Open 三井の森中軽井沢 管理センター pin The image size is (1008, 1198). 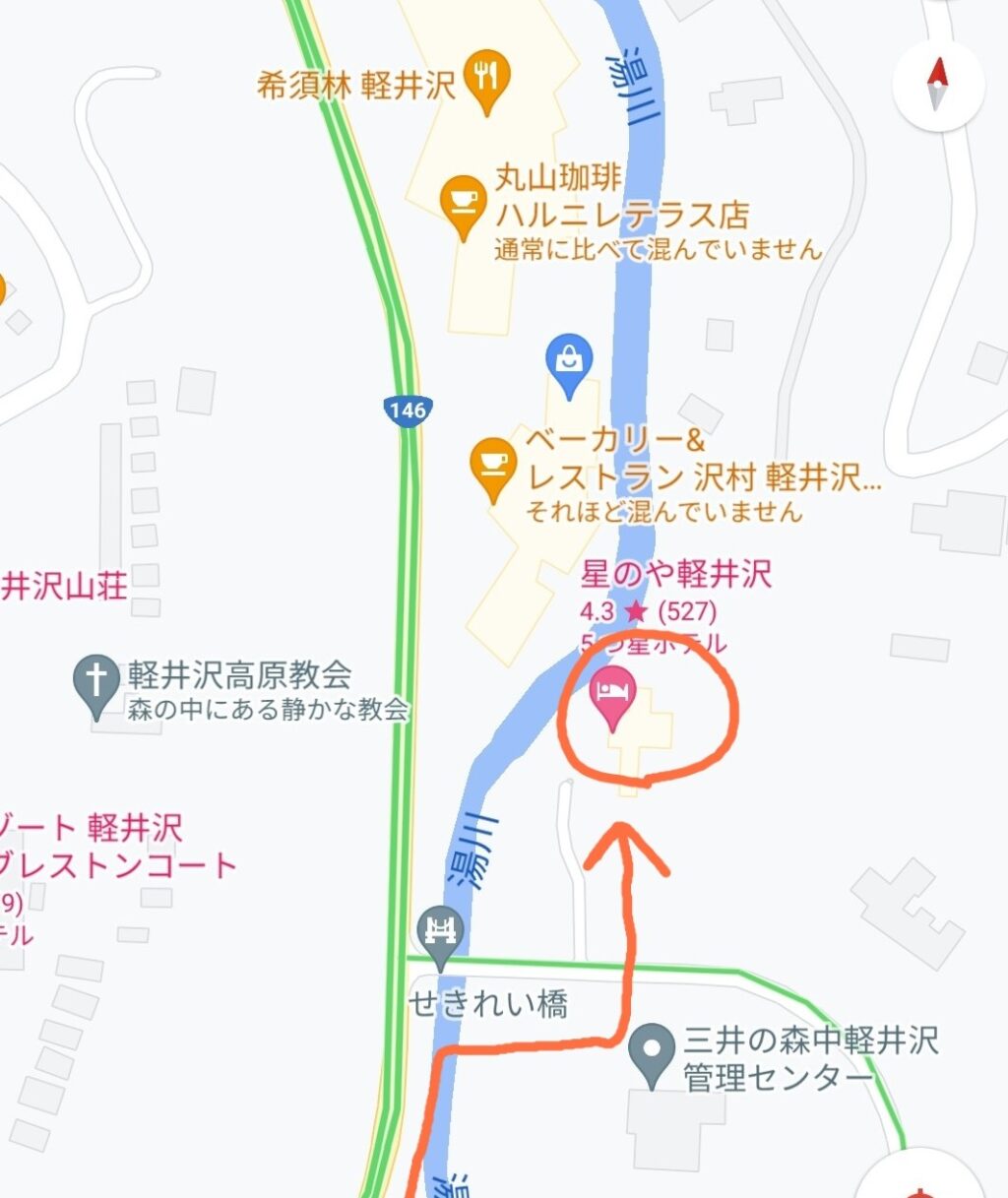[x=651, y=1050]
